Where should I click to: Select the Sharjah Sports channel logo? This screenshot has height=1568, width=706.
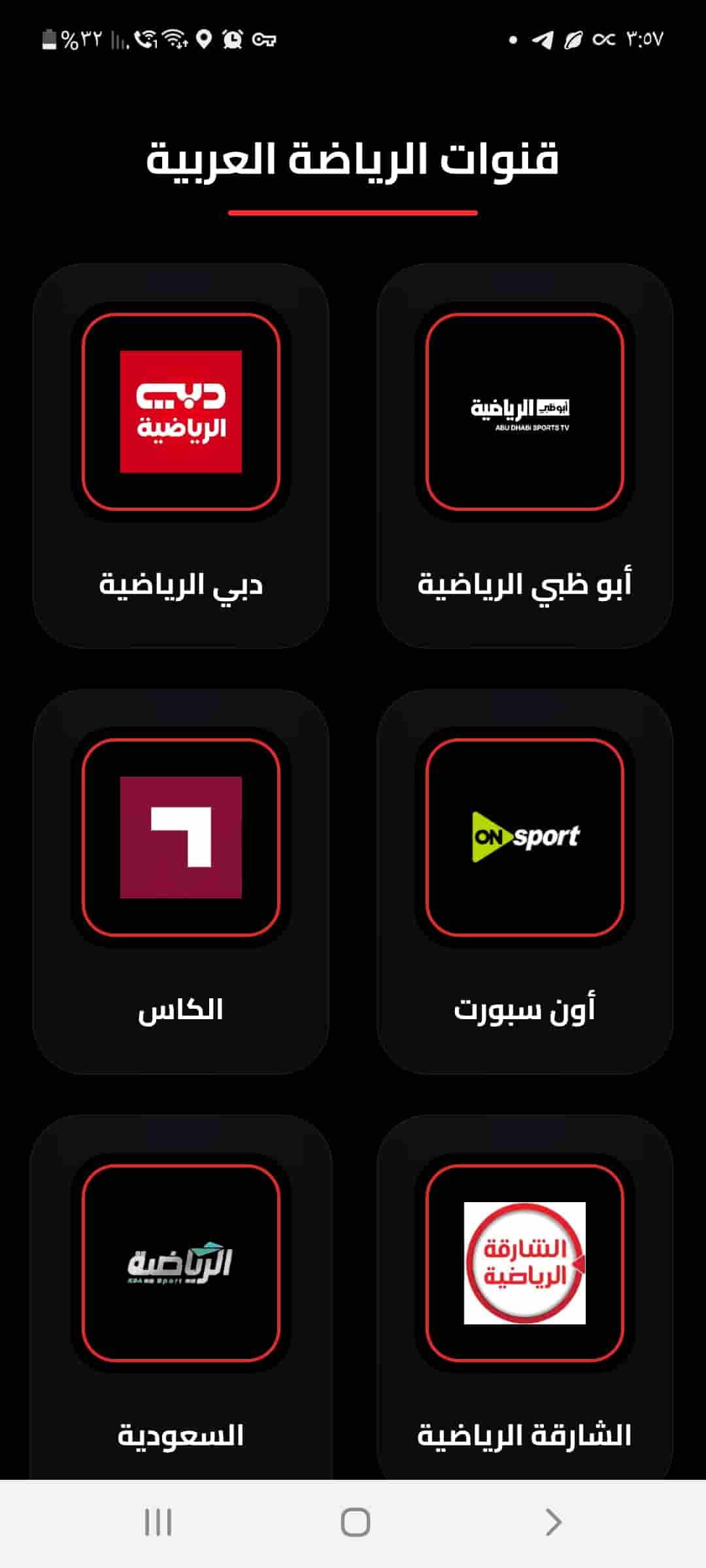pos(523,1261)
